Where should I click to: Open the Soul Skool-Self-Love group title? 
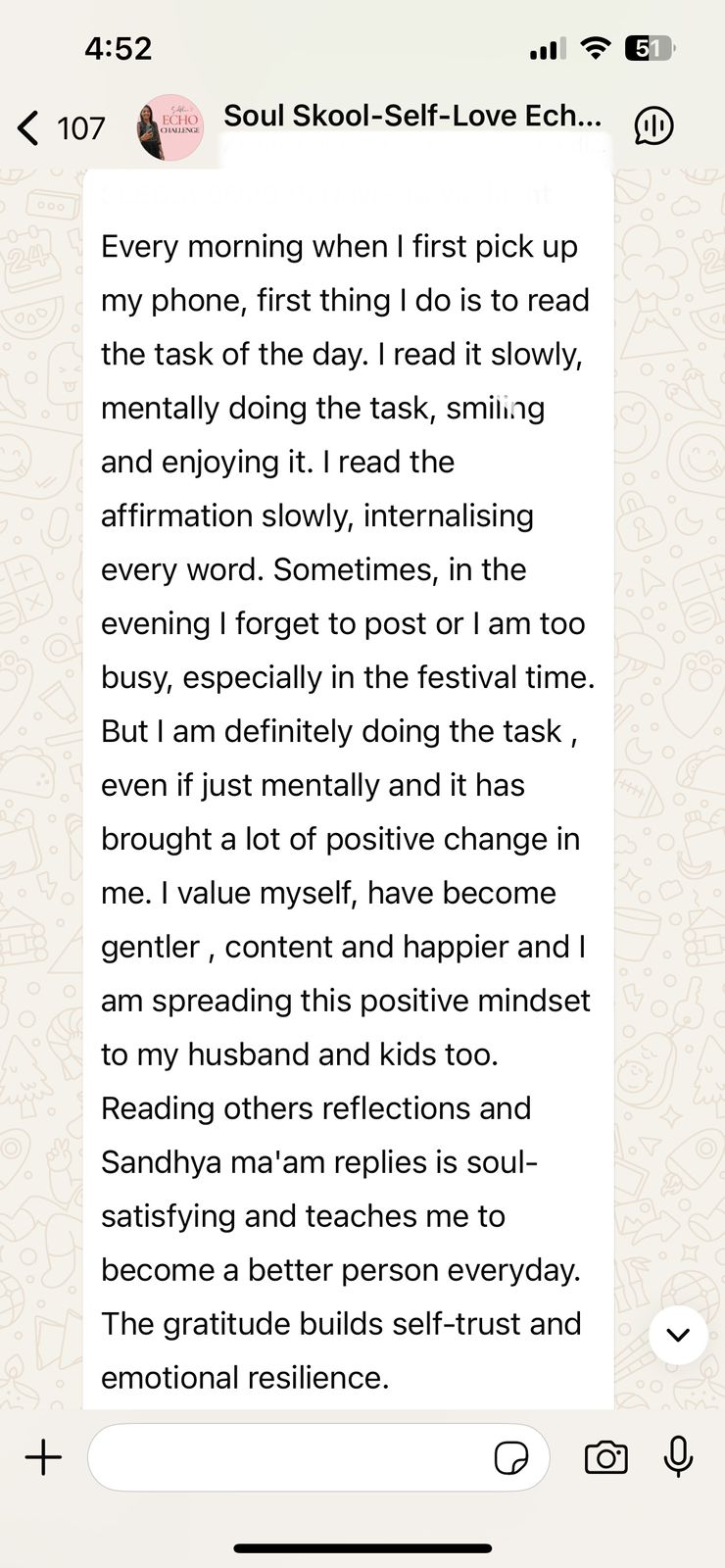[x=411, y=116]
